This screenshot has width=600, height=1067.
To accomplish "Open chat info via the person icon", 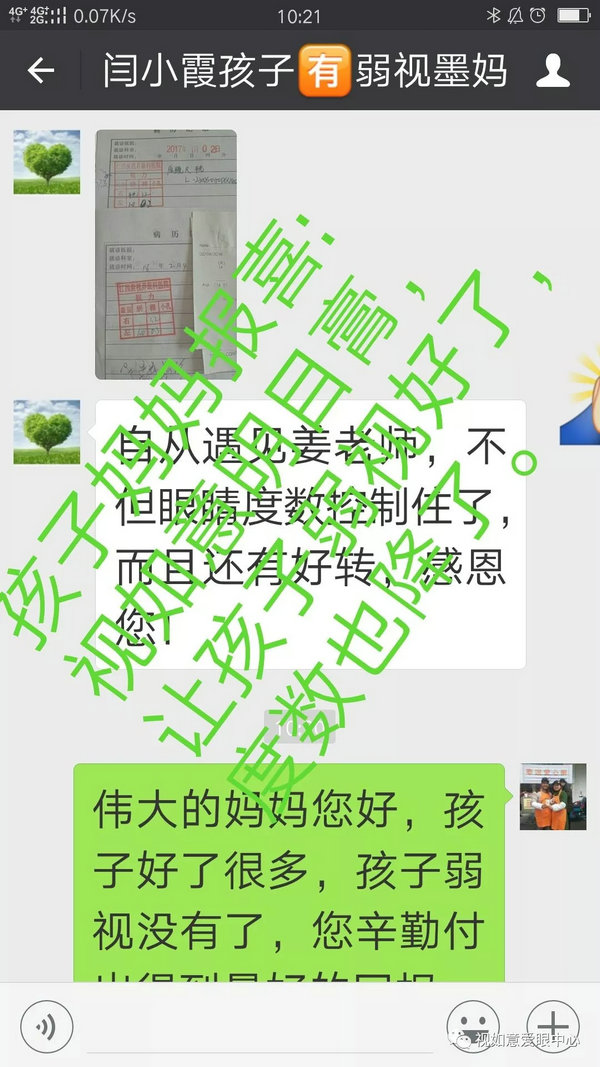I will [552, 71].
